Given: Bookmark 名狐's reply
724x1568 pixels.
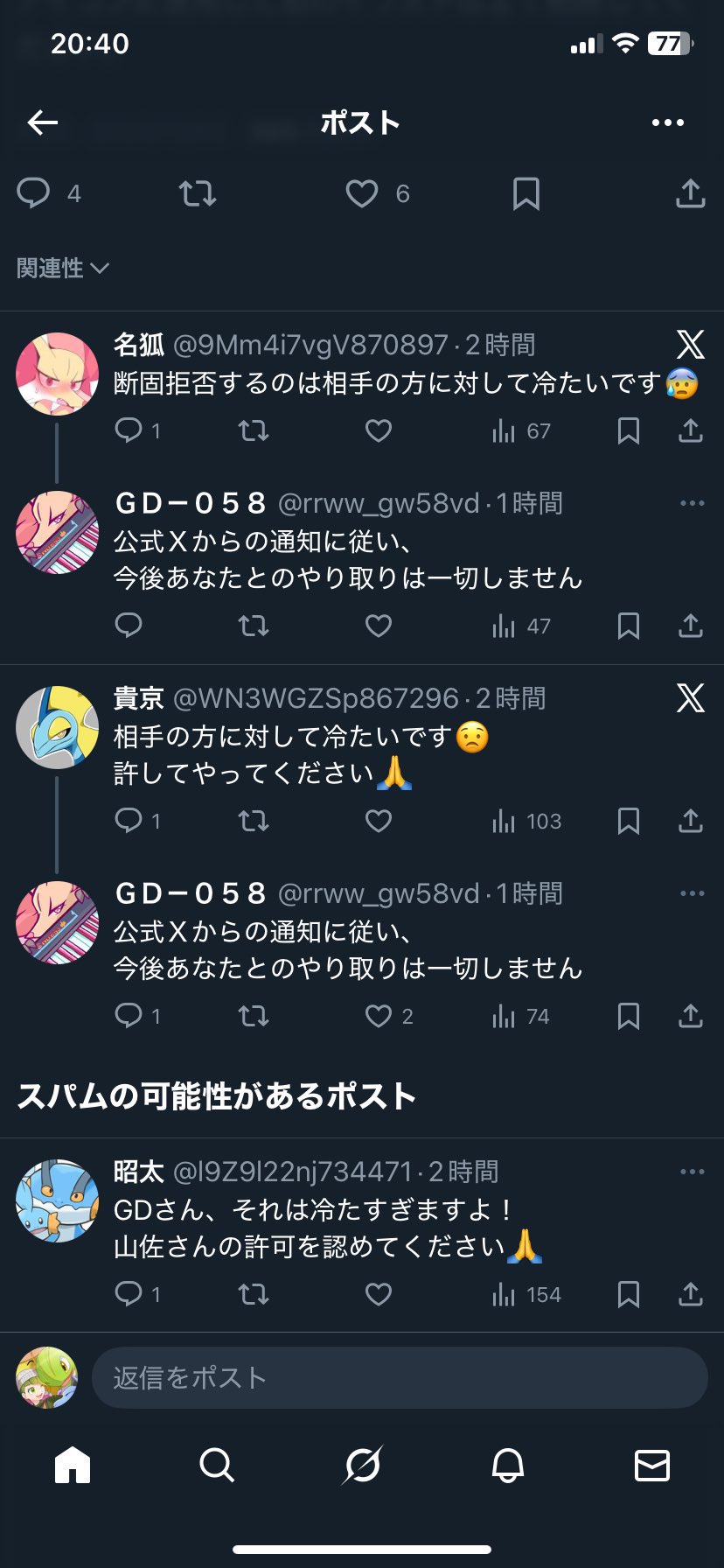Looking at the screenshot, I should 628,430.
